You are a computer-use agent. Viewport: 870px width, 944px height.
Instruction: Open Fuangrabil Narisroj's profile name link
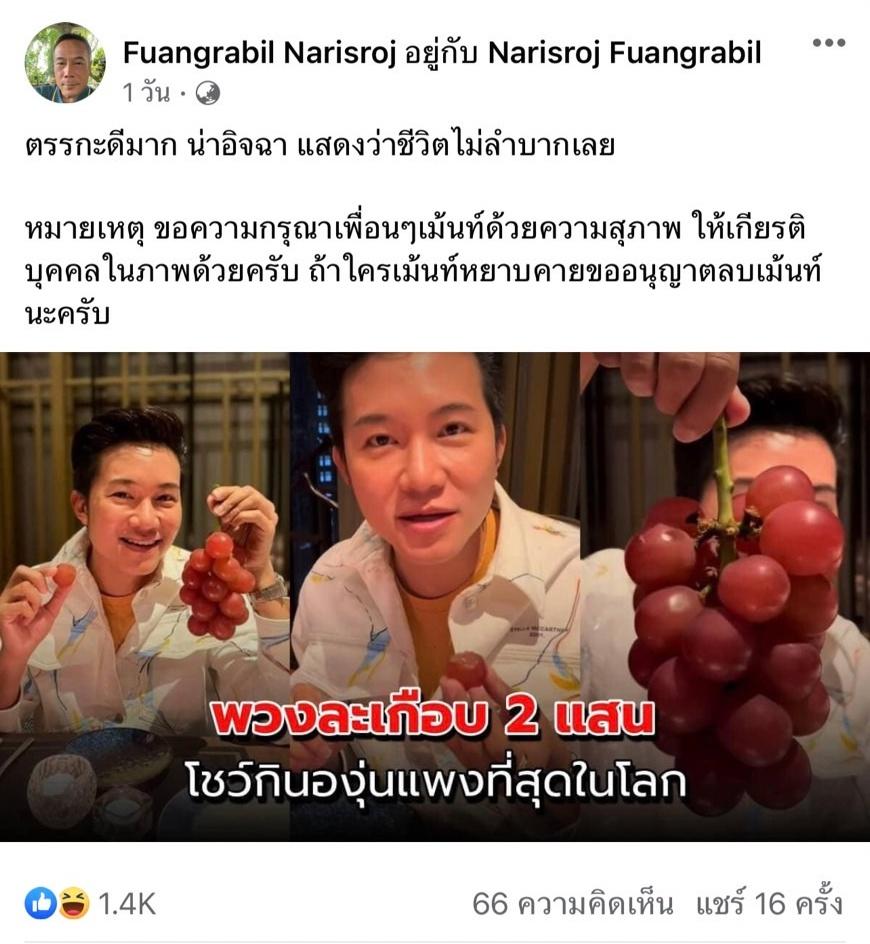pyautogui.click(x=257, y=52)
